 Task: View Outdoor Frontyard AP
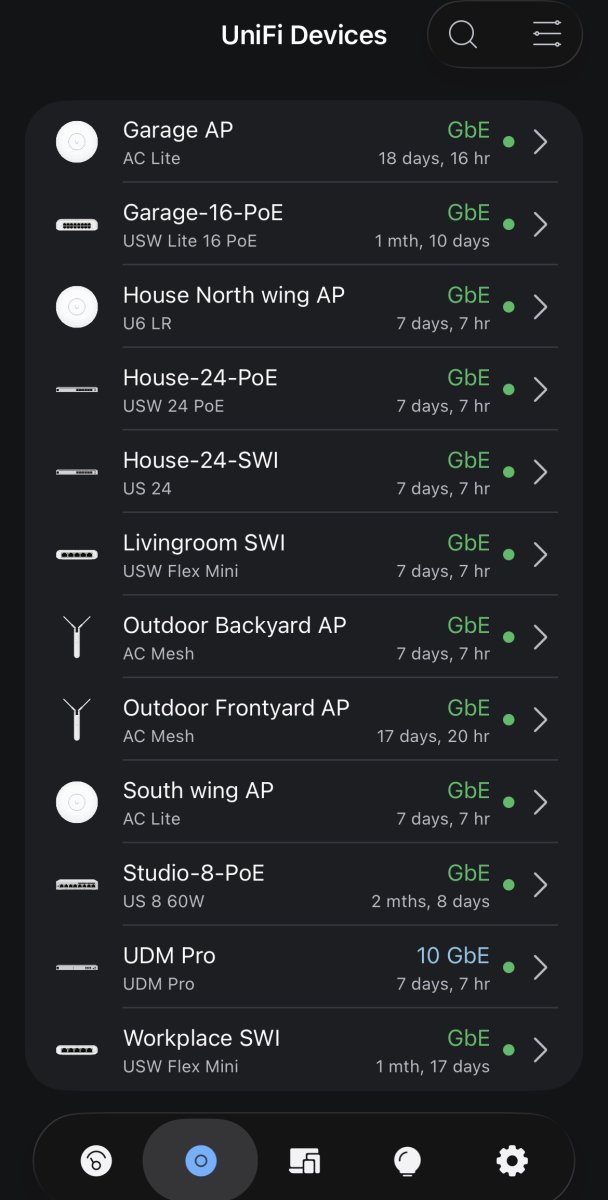point(304,720)
